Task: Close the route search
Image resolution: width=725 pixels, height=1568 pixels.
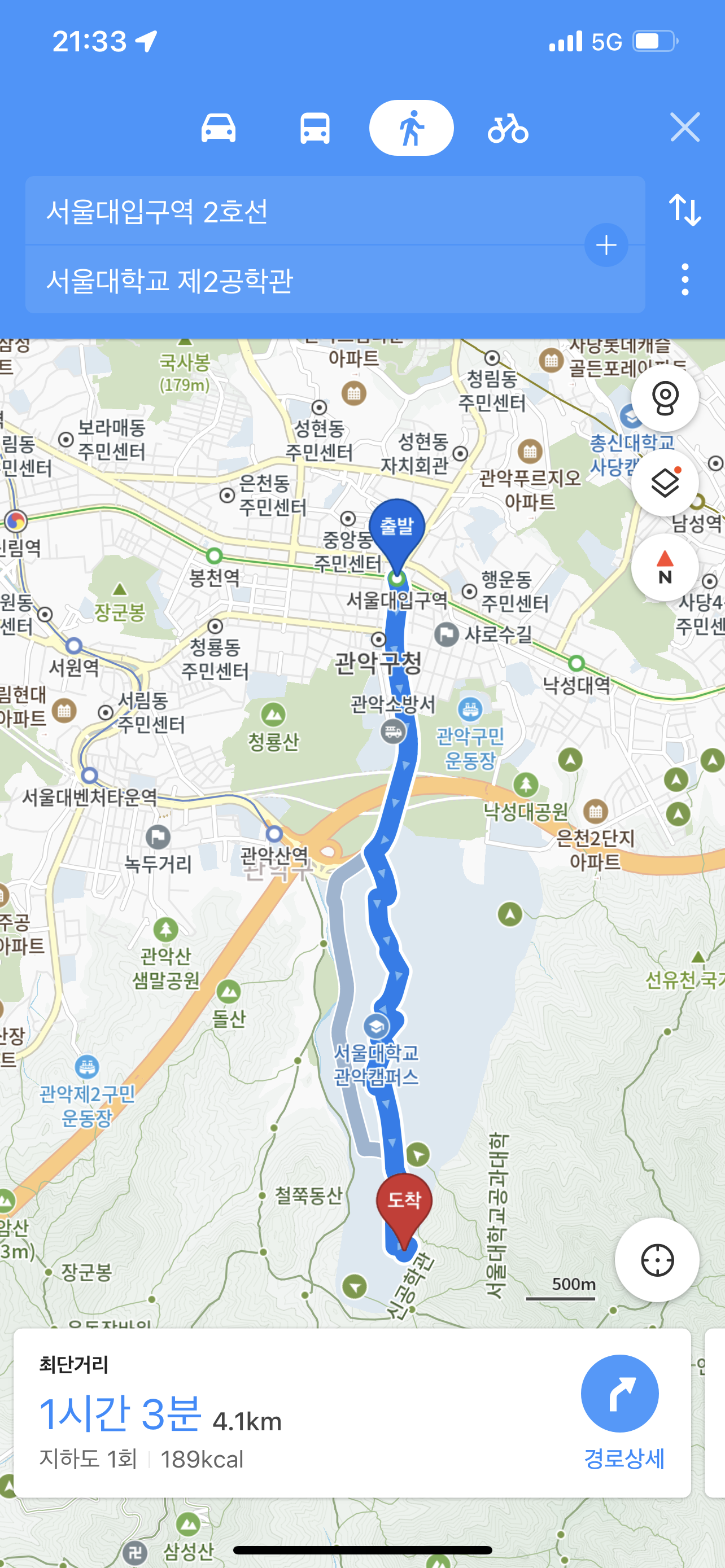Action: 685,128
